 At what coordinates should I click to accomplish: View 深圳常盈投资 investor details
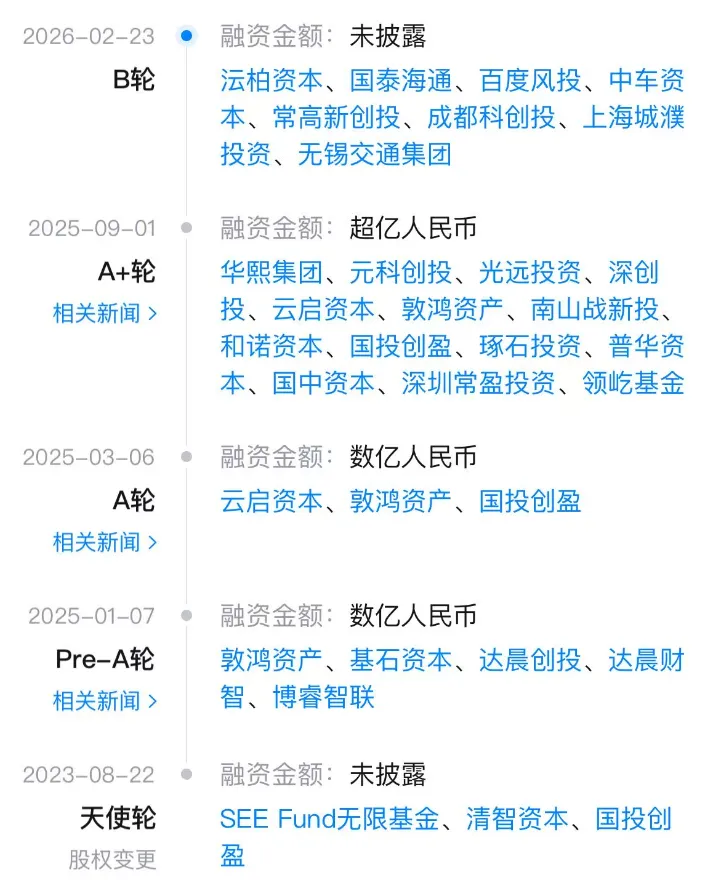point(478,383)
